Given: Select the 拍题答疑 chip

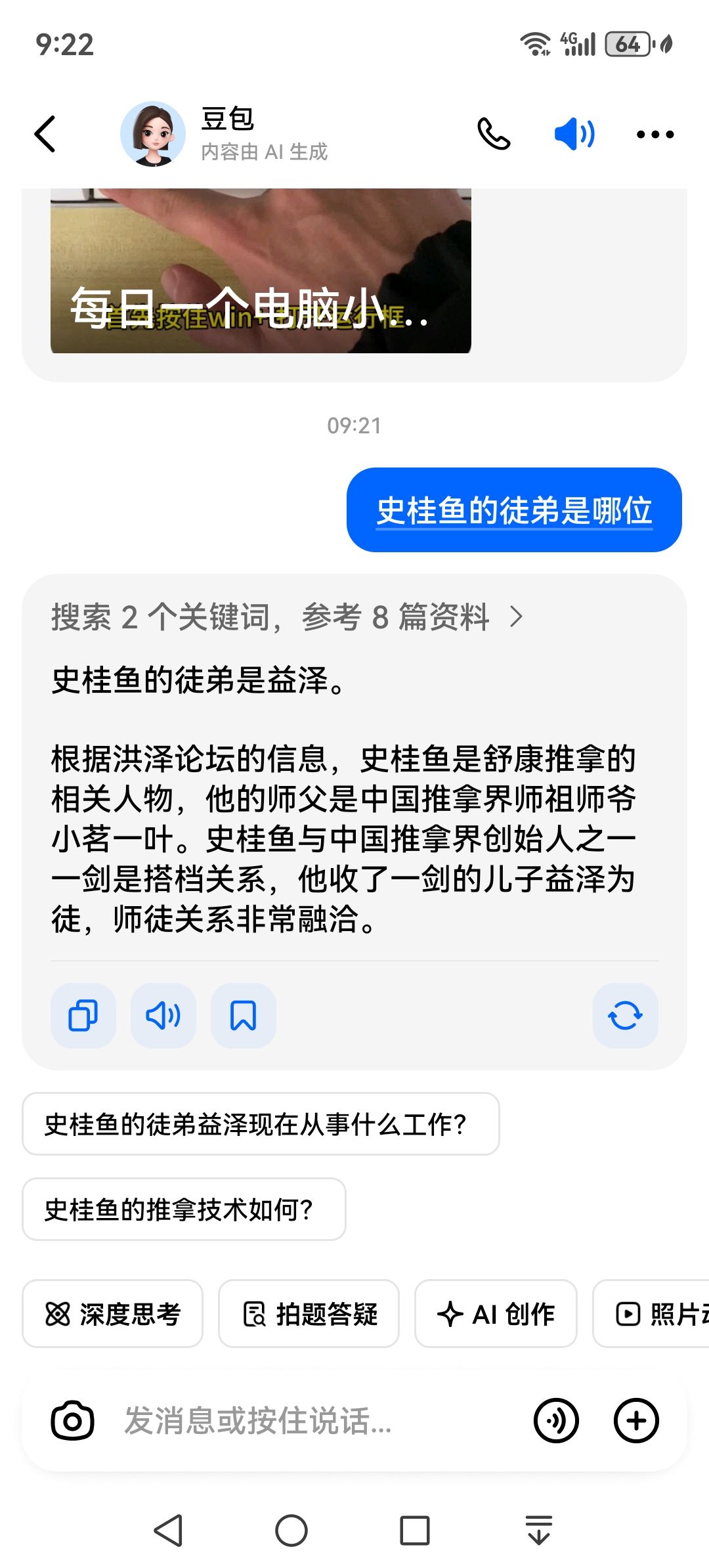Looking at the screenshot, I should click(x=309, y=1314).
